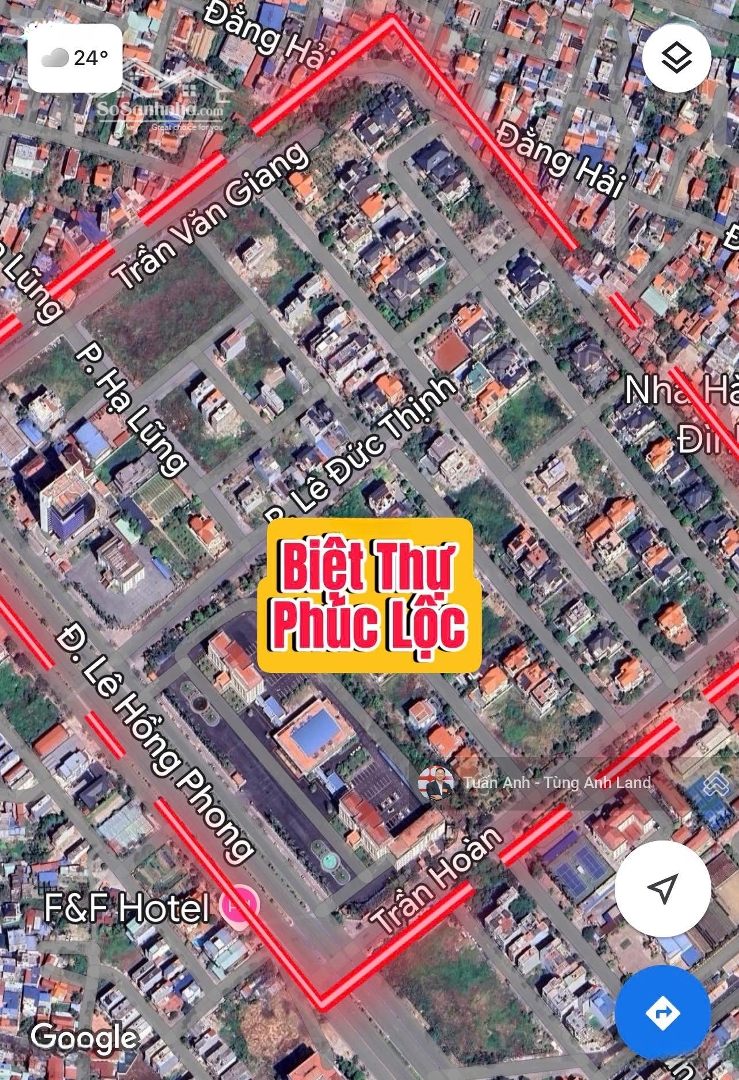This screenshot has width=739, height=1080.
Task: Center the map on my location
Action: point(662,888)
